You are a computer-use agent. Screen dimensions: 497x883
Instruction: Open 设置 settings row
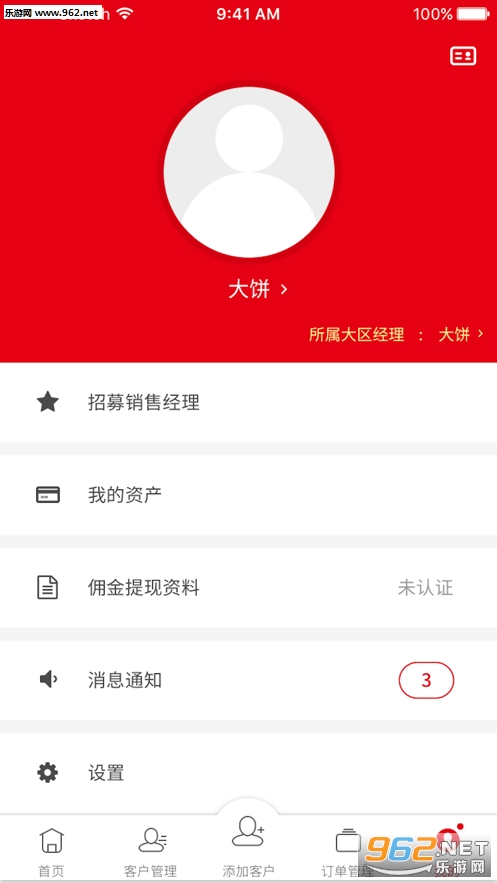pos(248,773)
